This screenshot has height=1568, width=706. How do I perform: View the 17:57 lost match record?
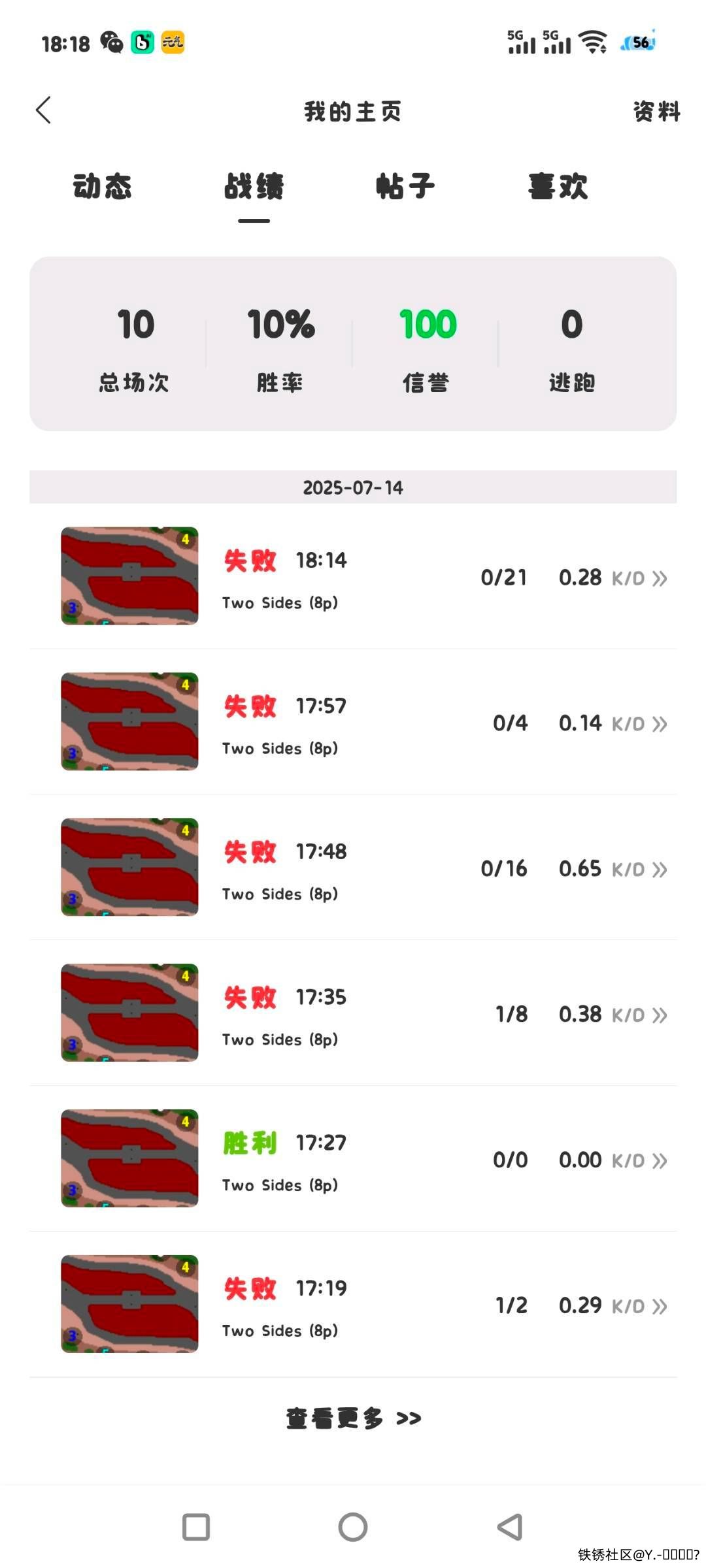[x=353, y=722]
